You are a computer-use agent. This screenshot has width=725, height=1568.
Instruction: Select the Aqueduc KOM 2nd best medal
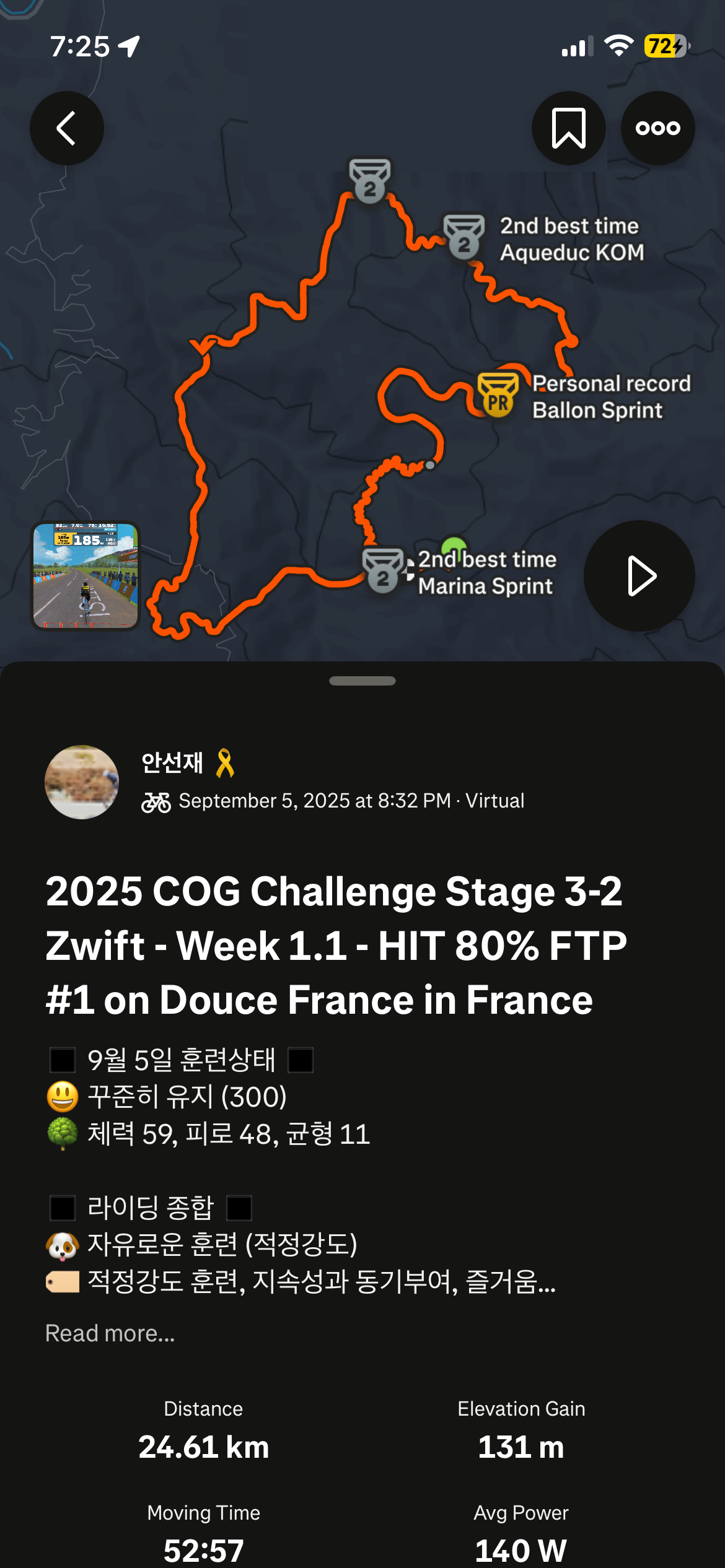point(464,236)
